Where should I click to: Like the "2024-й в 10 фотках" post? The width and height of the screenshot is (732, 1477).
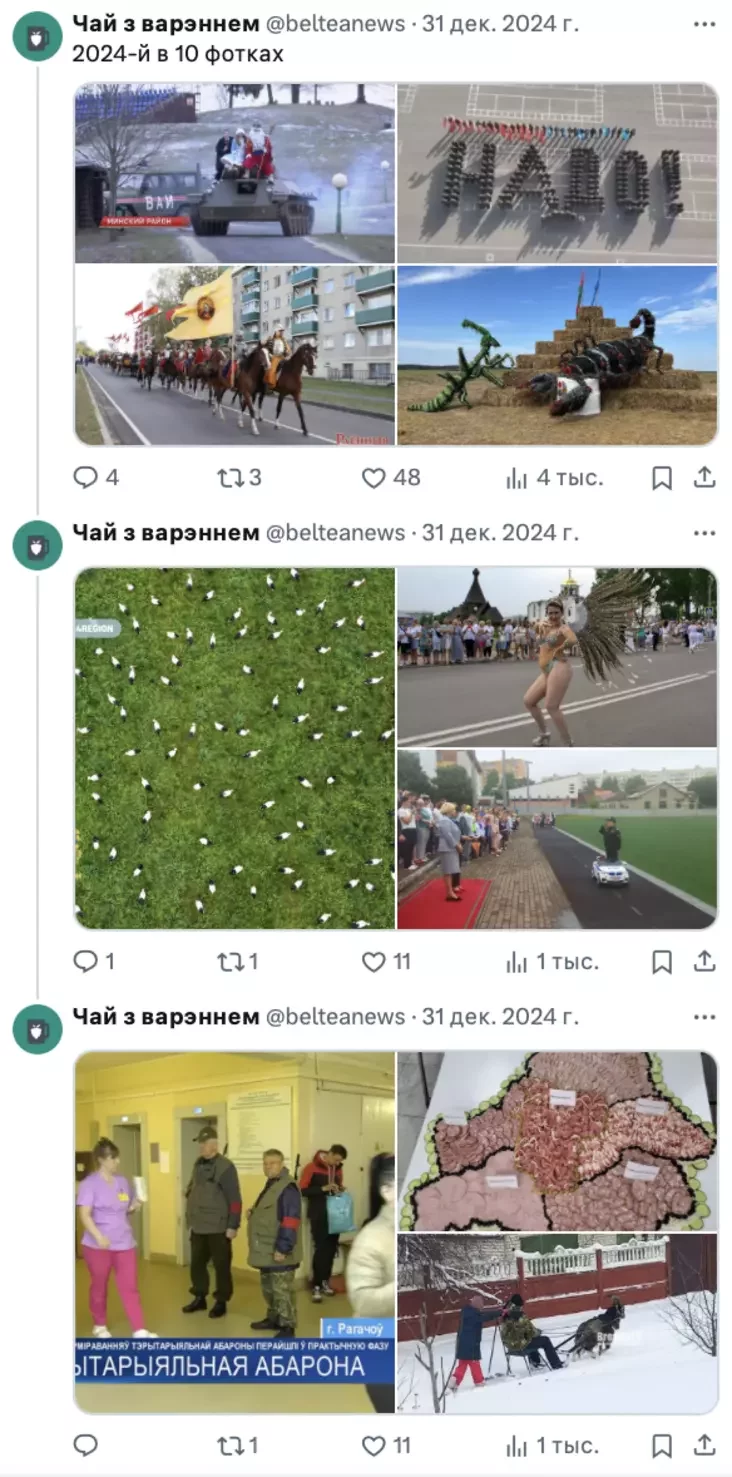(374, 478)
